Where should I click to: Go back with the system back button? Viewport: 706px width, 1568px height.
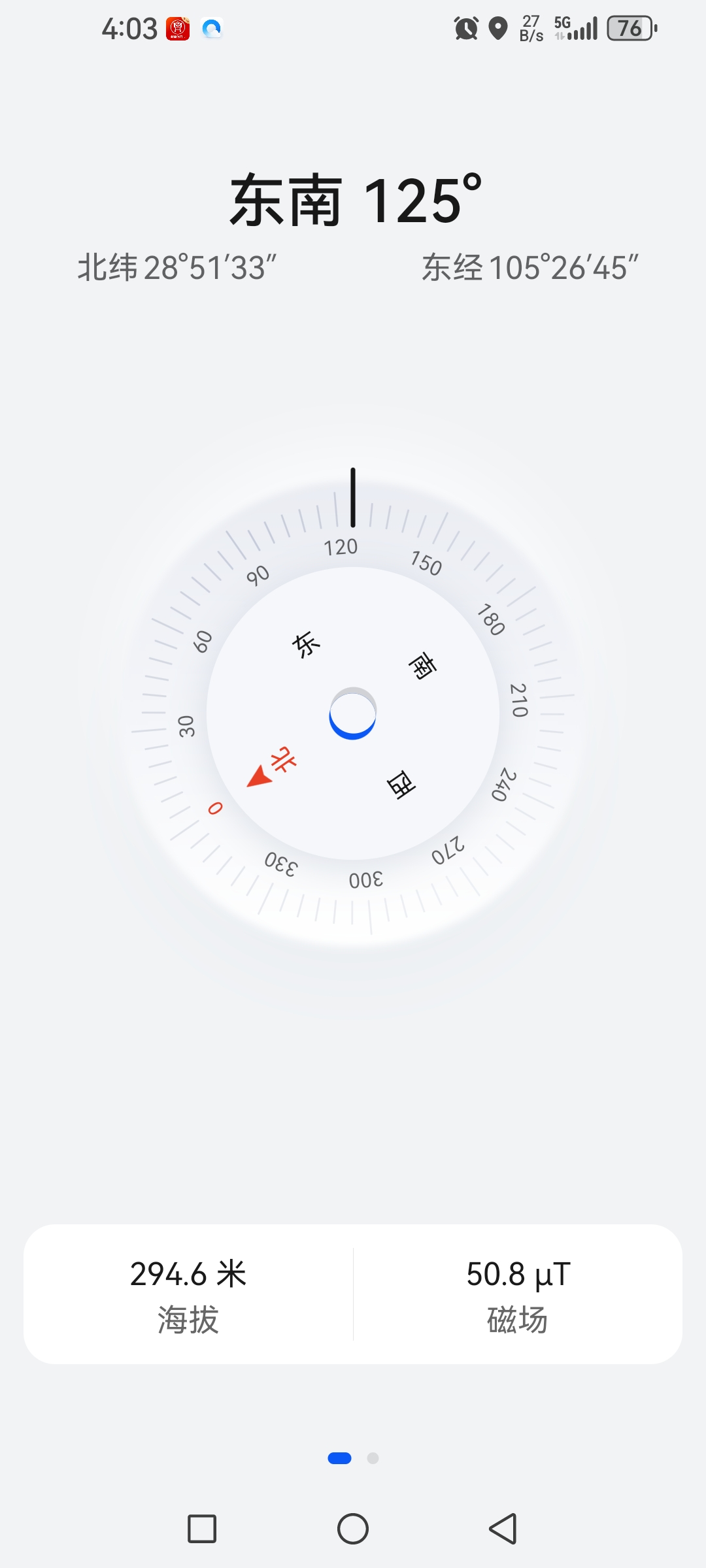coord(503,1529)
